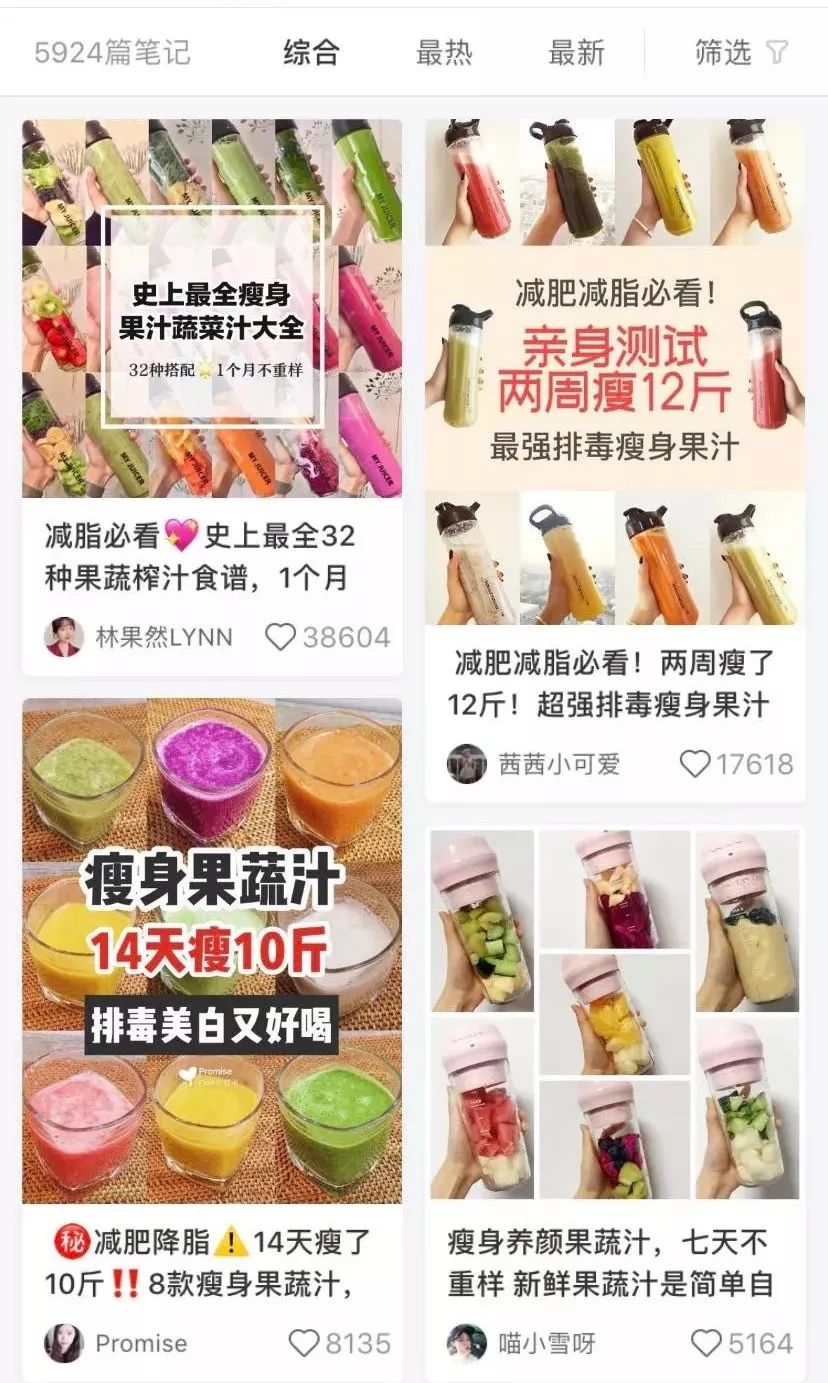The image size is (828, 1383).
Task: Open 喵小雪呀's profile avatar
Action: click(467, 1342)
